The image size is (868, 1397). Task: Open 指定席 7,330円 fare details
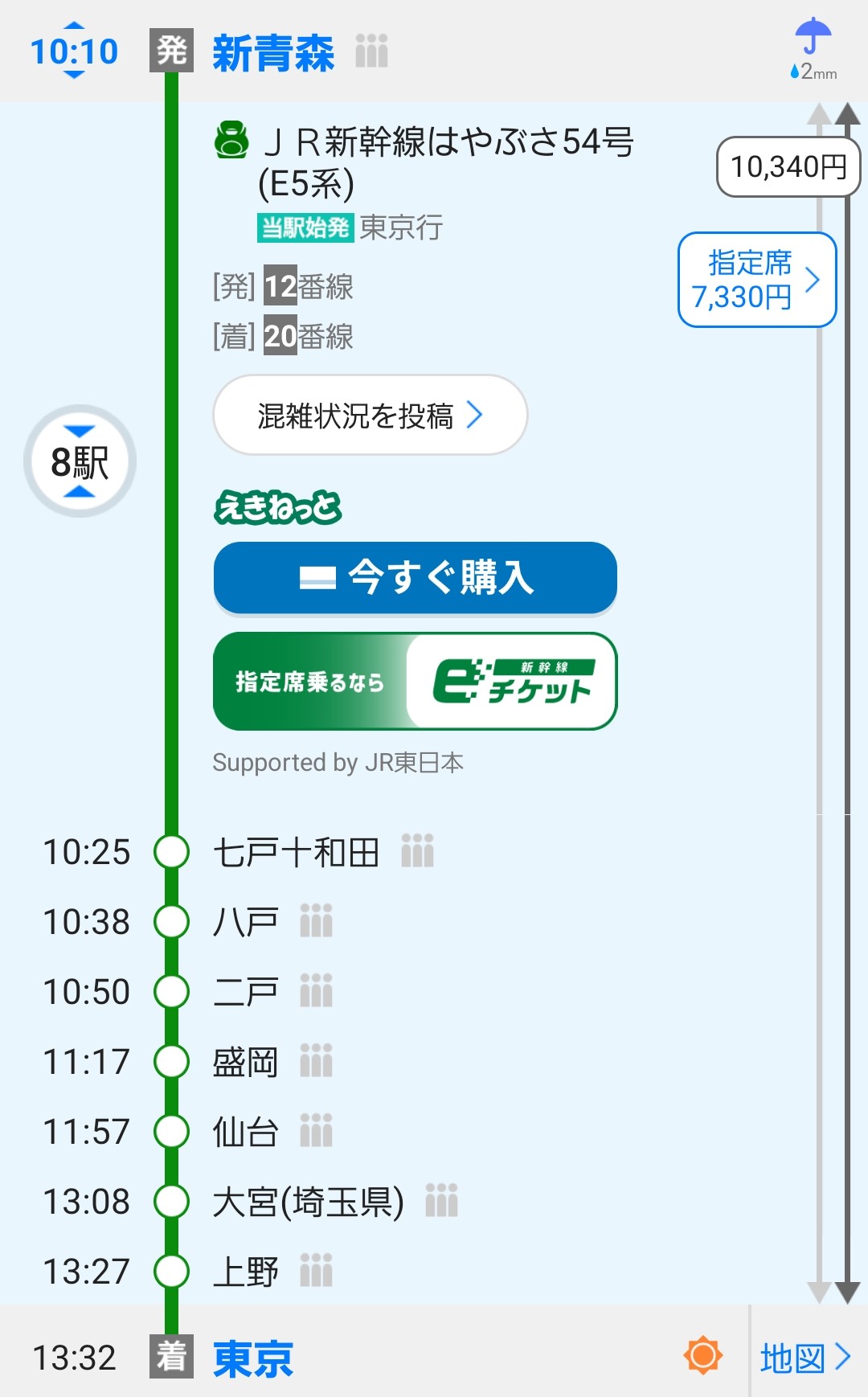(x=756, y=280)
